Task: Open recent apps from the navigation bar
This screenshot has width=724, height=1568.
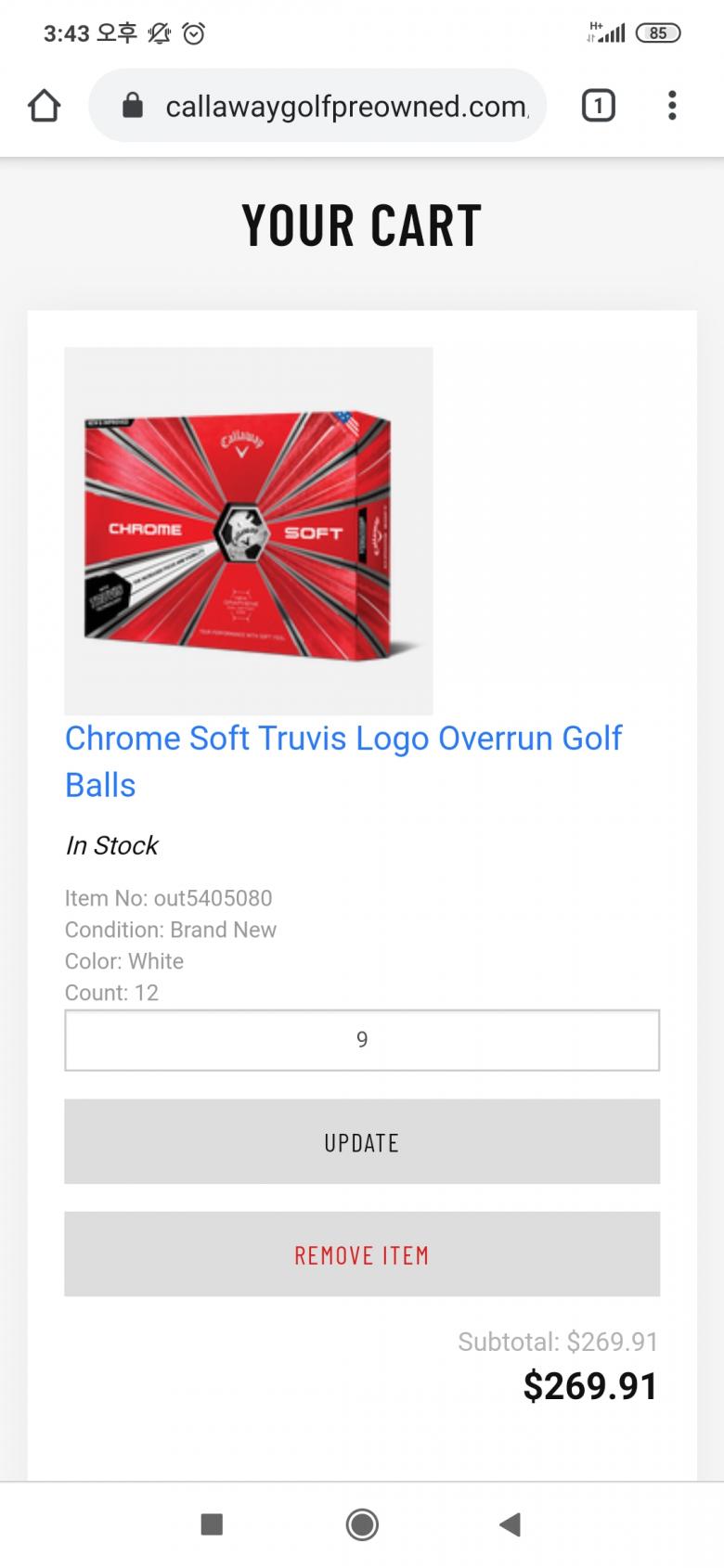Action: [x=212, y=1524]
